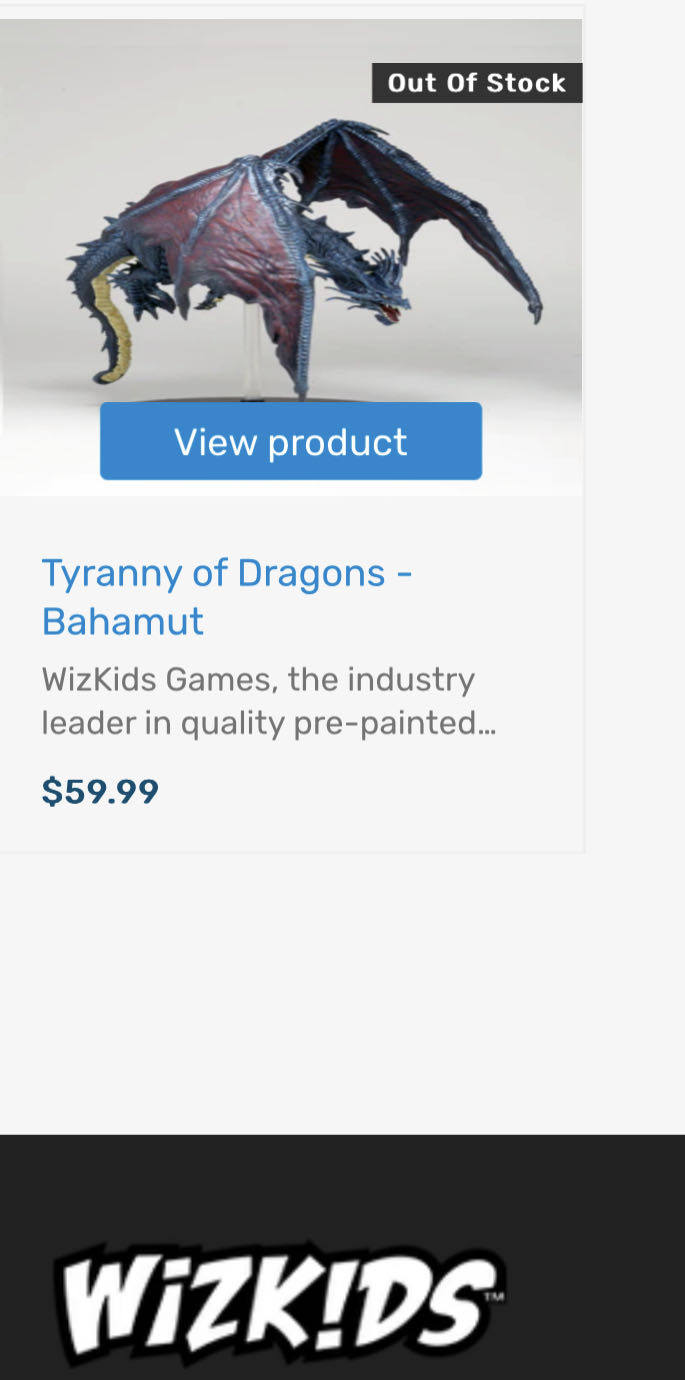Open the Tyranny of Dragons - Bahamut link
Screen dimensions: 685x1380
click(226, 597)
